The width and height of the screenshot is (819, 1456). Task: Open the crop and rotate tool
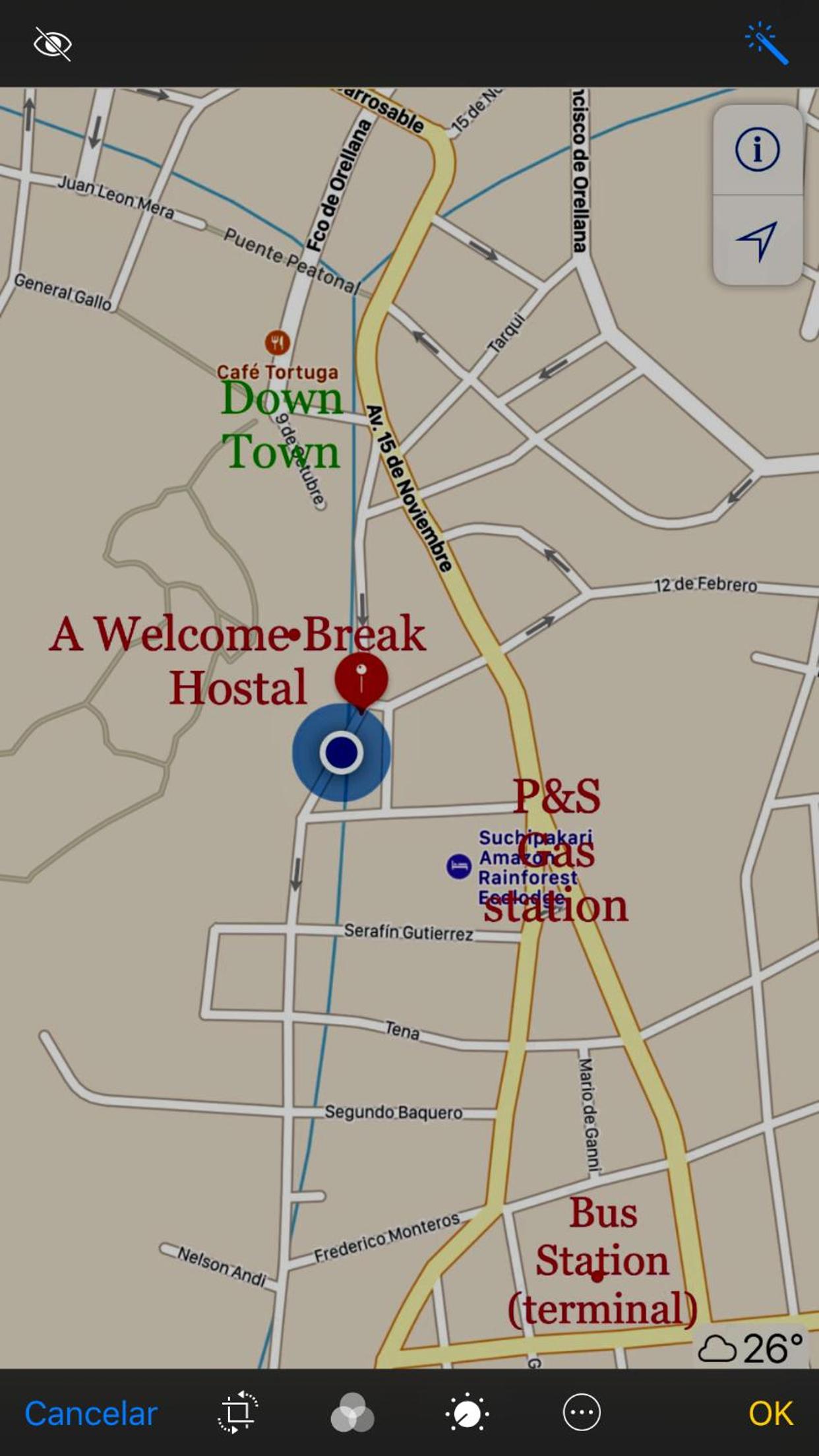click(237, 1412)
